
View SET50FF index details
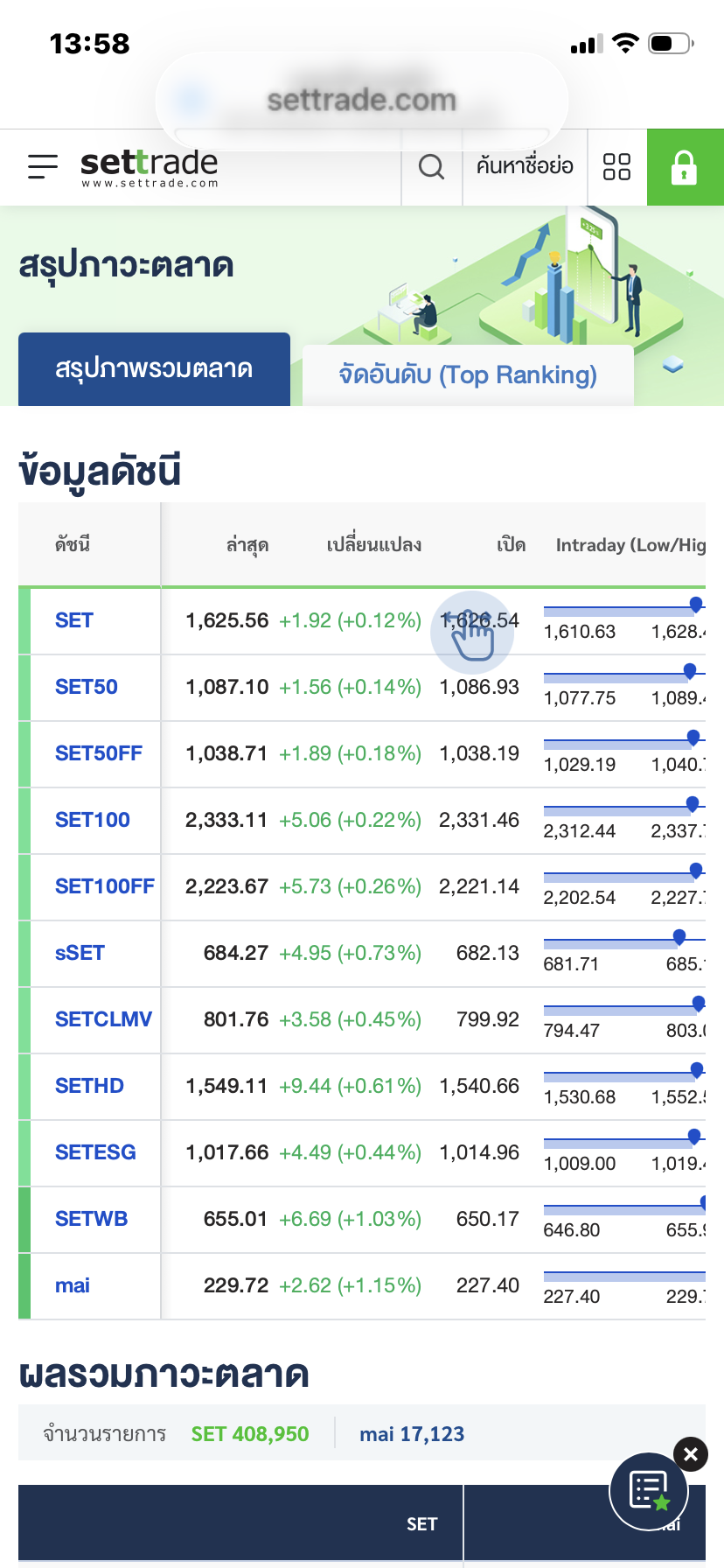point(99,753)
